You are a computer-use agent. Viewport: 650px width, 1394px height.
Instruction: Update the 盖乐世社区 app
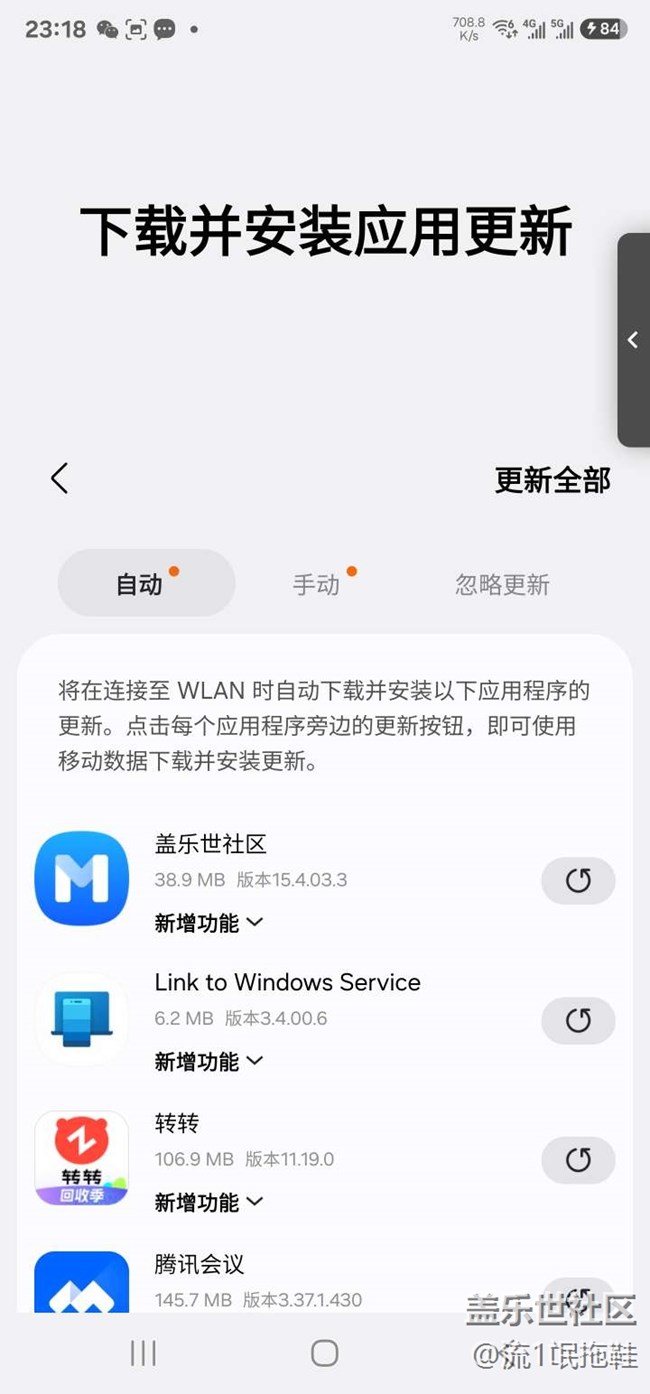578,881
